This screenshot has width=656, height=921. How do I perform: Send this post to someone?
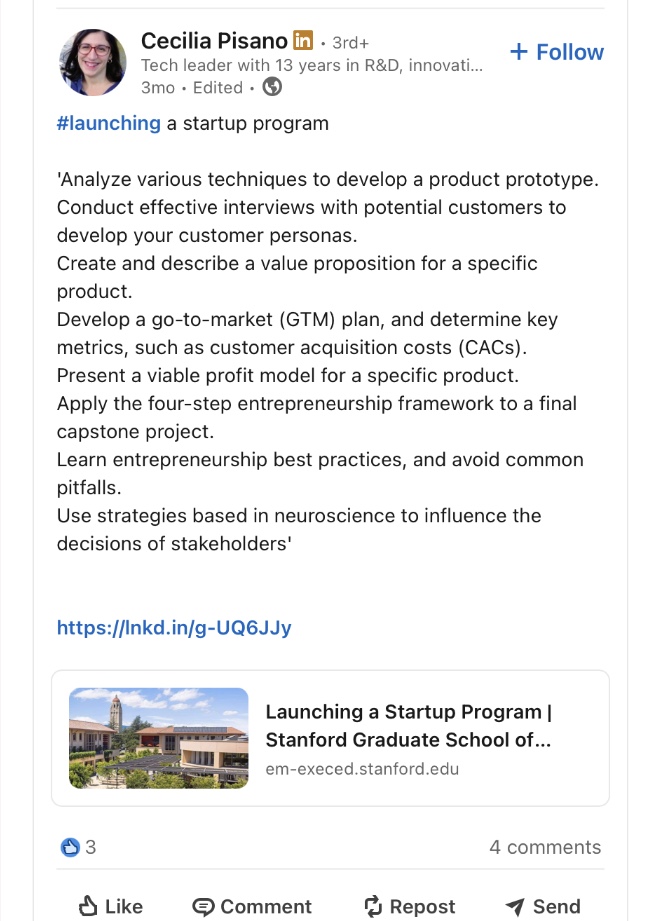point(543,906)
